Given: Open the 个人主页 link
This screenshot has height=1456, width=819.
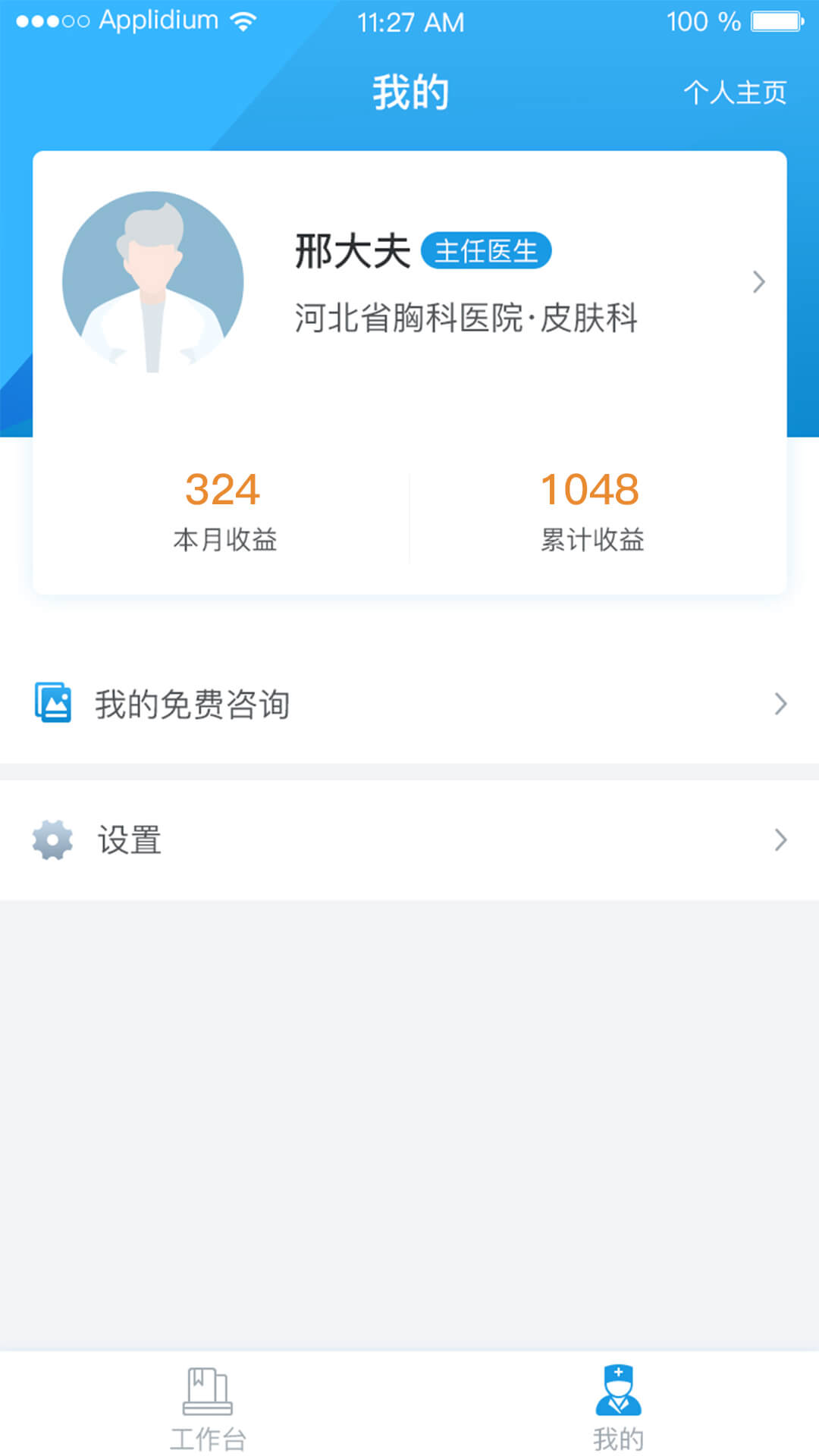Looking at the screenshot, I should click(735, 93).
